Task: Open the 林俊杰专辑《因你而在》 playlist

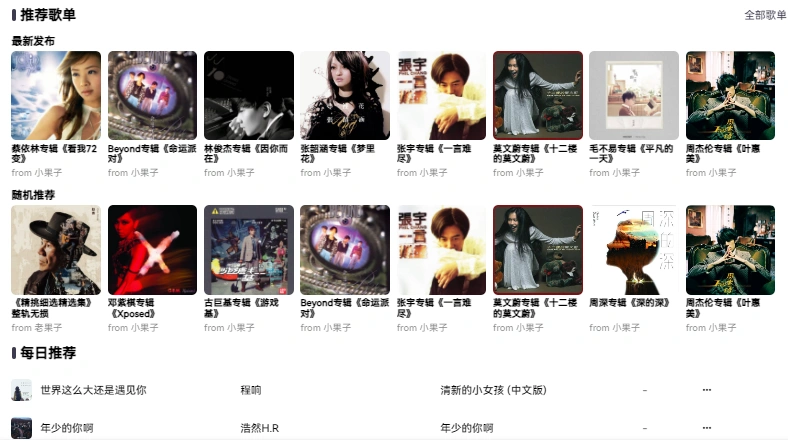Action: click(249, 96)
